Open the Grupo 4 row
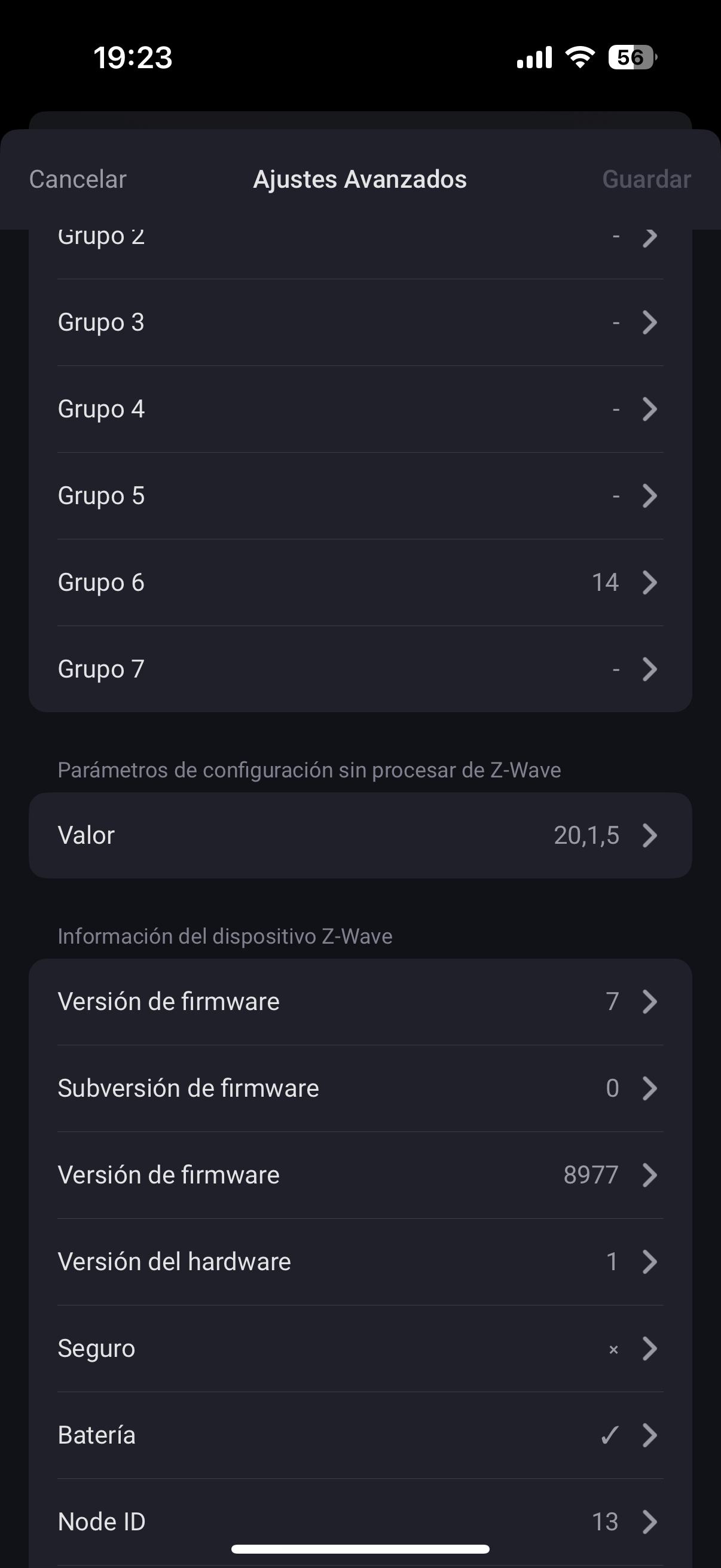 coord(360,409)
